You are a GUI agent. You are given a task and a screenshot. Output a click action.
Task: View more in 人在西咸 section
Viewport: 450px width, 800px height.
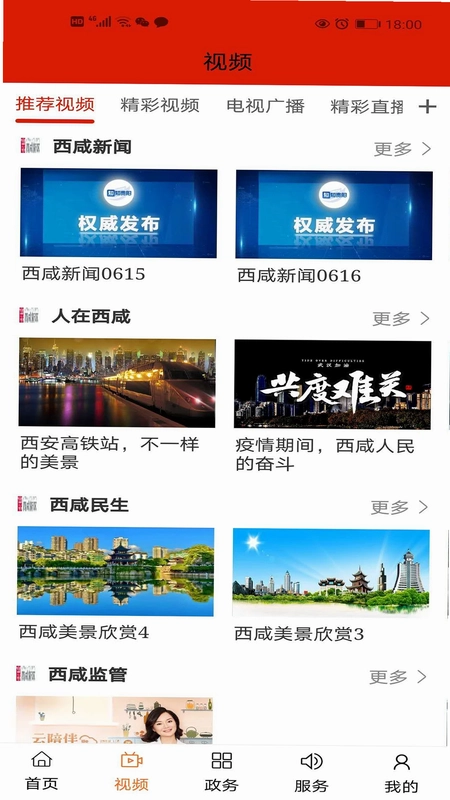pyautogui.click(x=401, y=319)
